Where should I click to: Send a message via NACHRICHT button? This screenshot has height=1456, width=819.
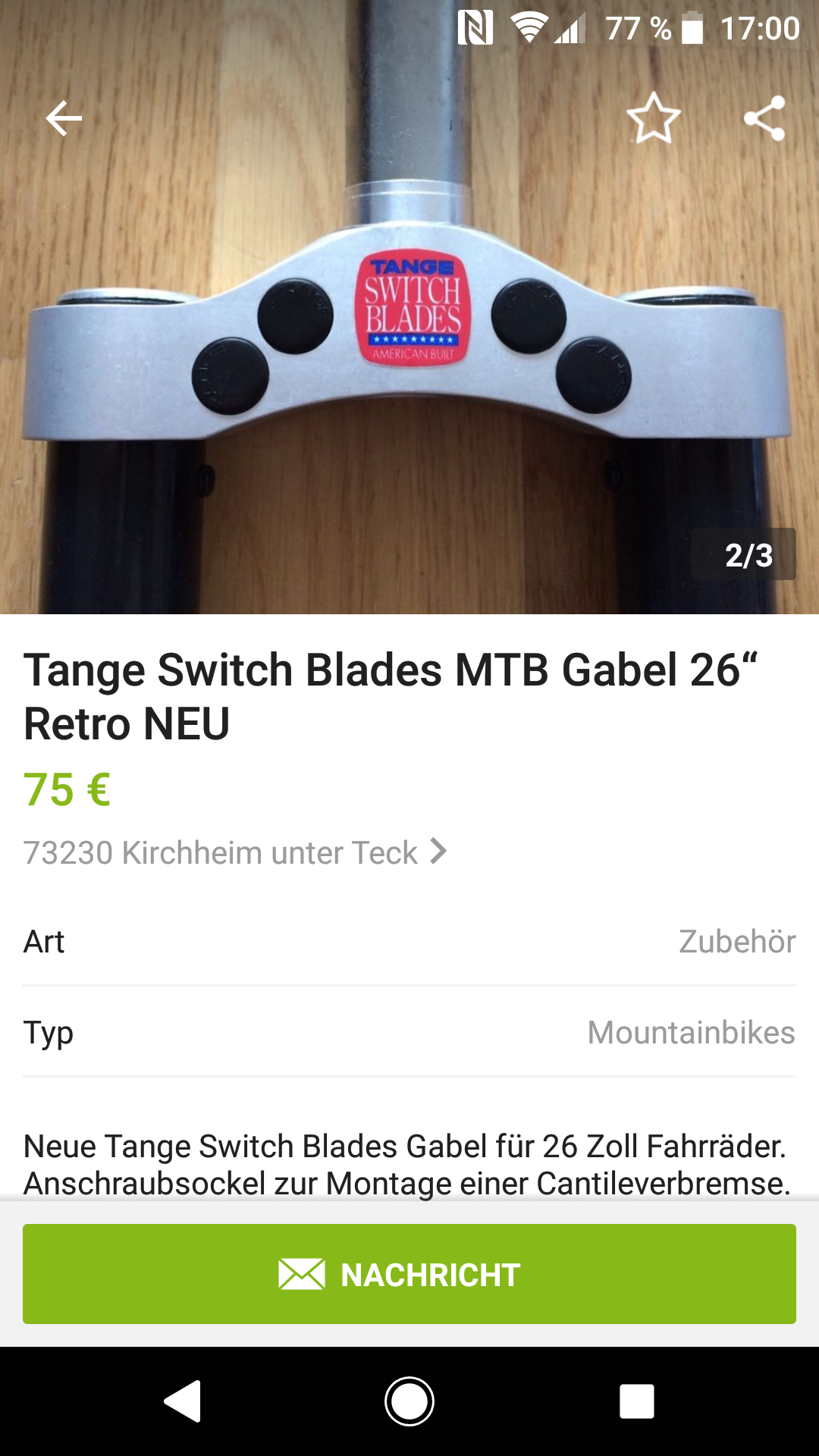click(409, 1274)
